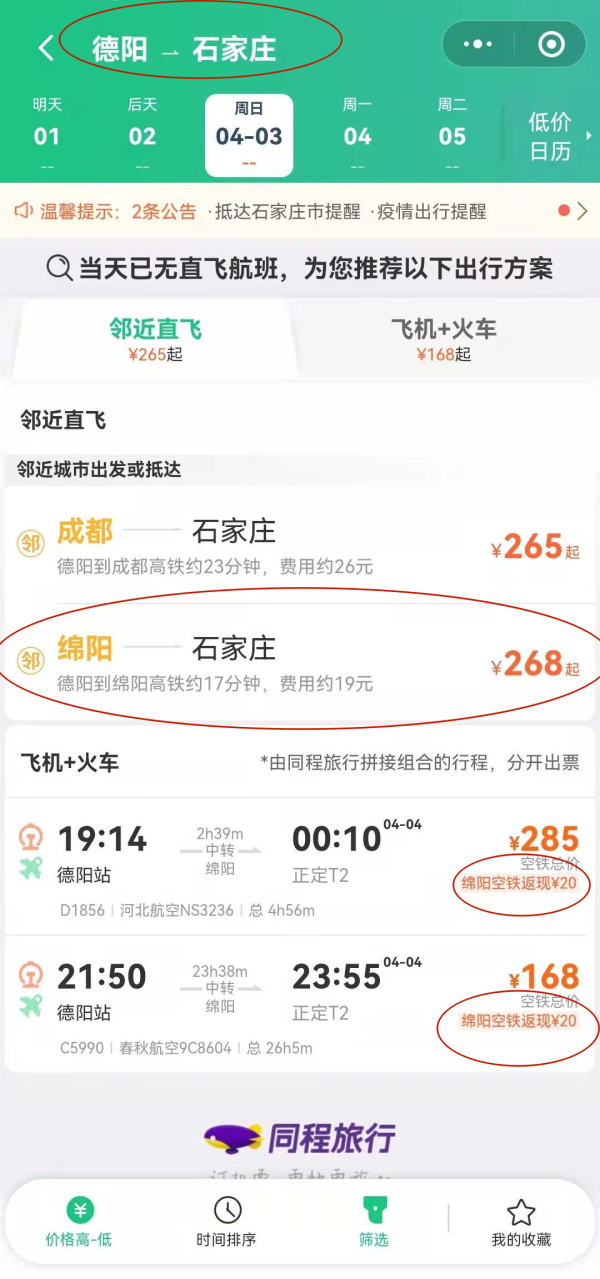Select date 后天 02
The height and width of the screenshot is (1279, 600).
(142, 134)
